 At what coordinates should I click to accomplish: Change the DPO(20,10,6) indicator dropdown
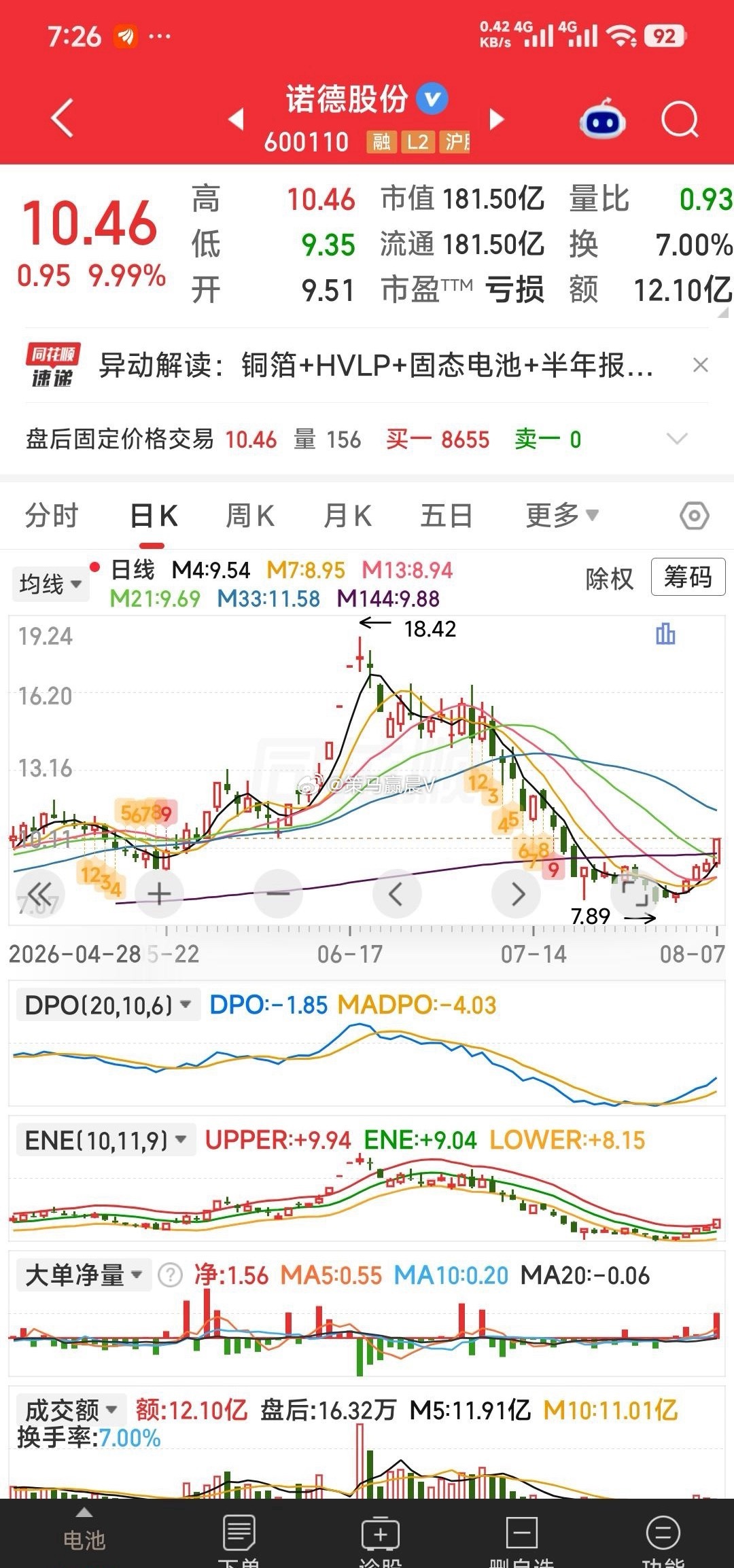click(107, 1005)
